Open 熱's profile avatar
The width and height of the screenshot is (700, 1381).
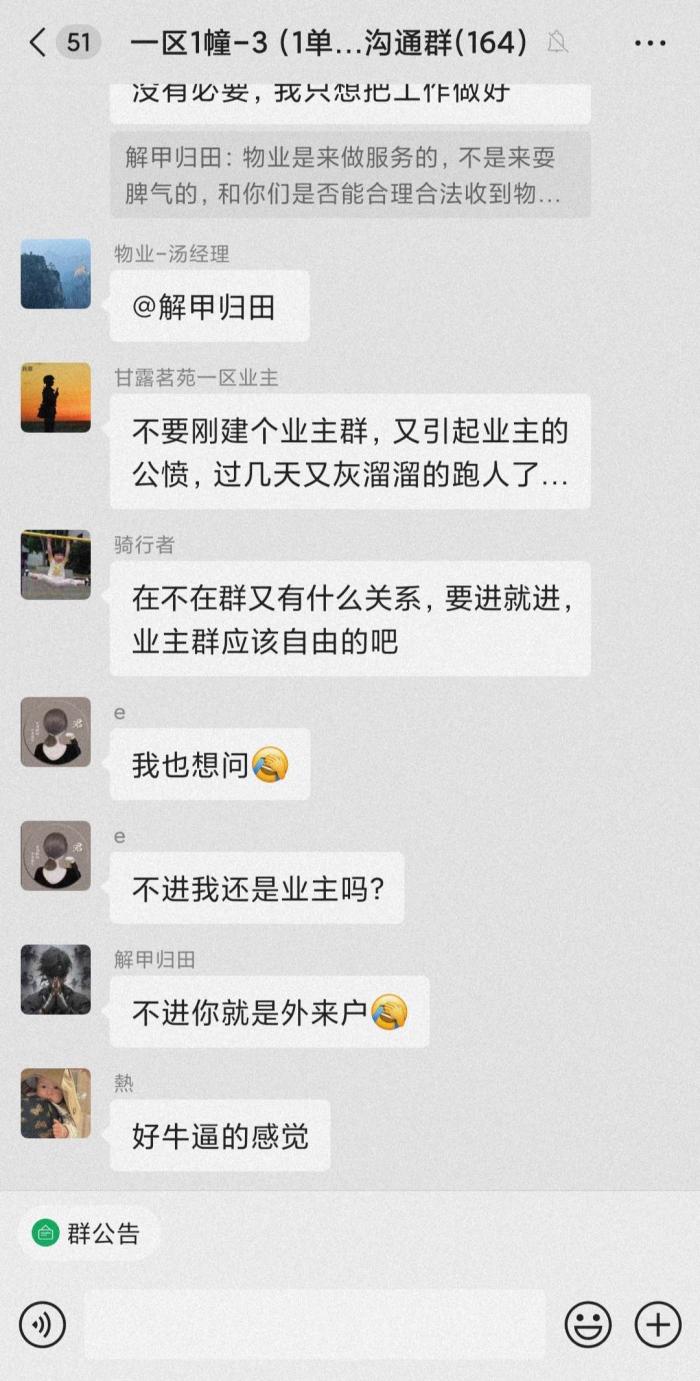(56, 1103)
